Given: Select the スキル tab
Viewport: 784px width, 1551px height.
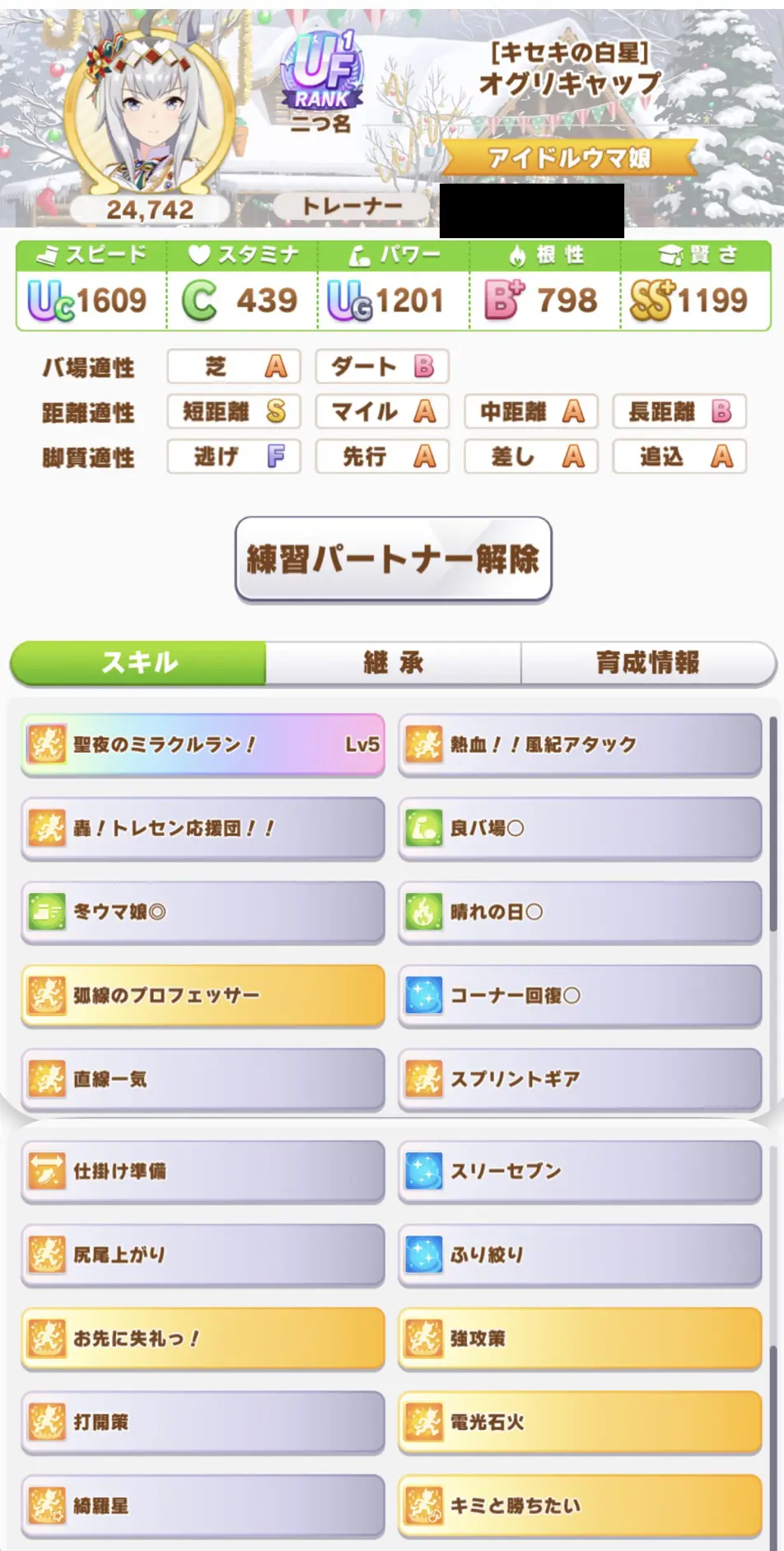Looking at the screenshot, I should [138, 662].
